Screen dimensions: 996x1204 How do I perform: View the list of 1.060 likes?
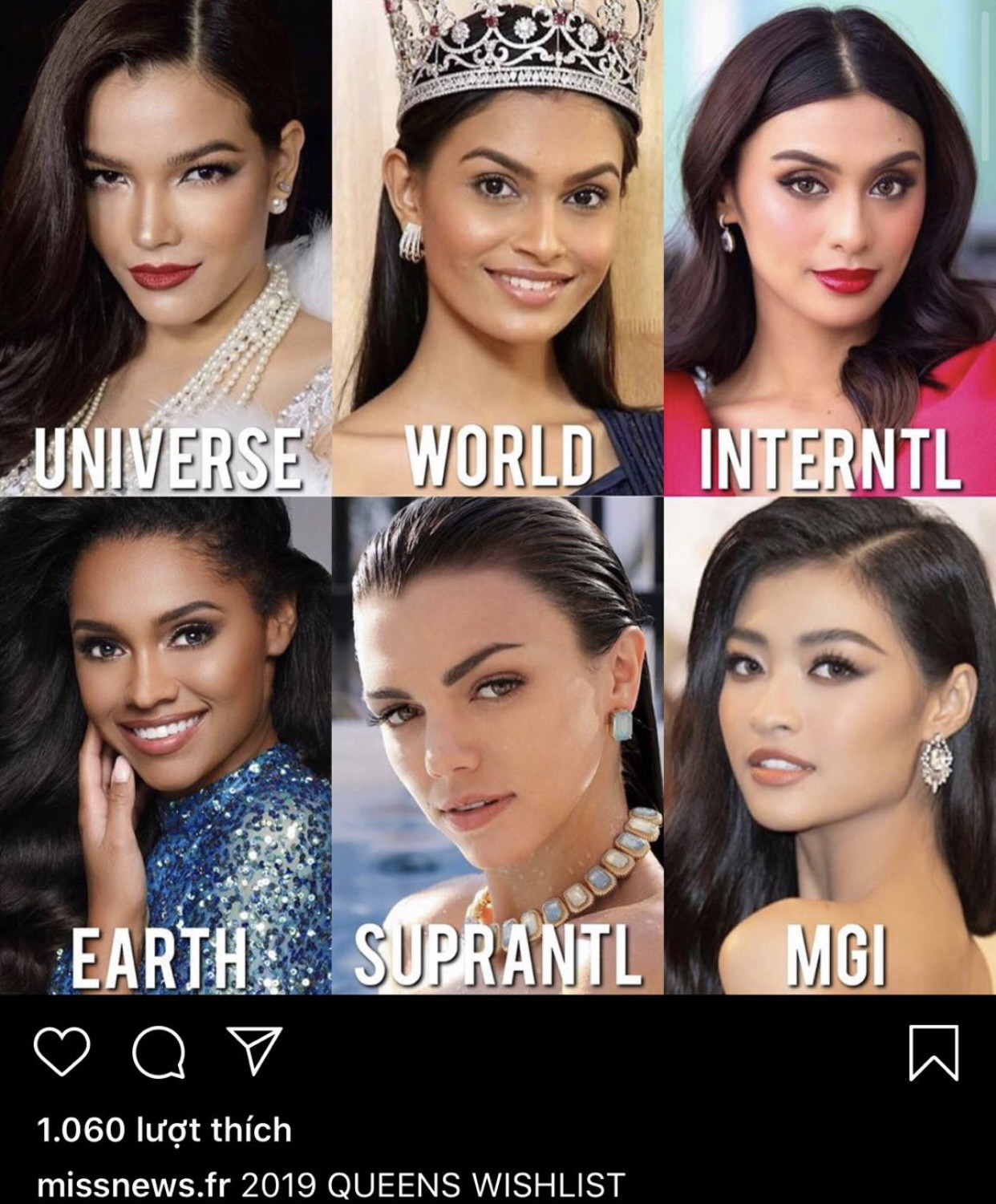click(x=164, y=1129)
